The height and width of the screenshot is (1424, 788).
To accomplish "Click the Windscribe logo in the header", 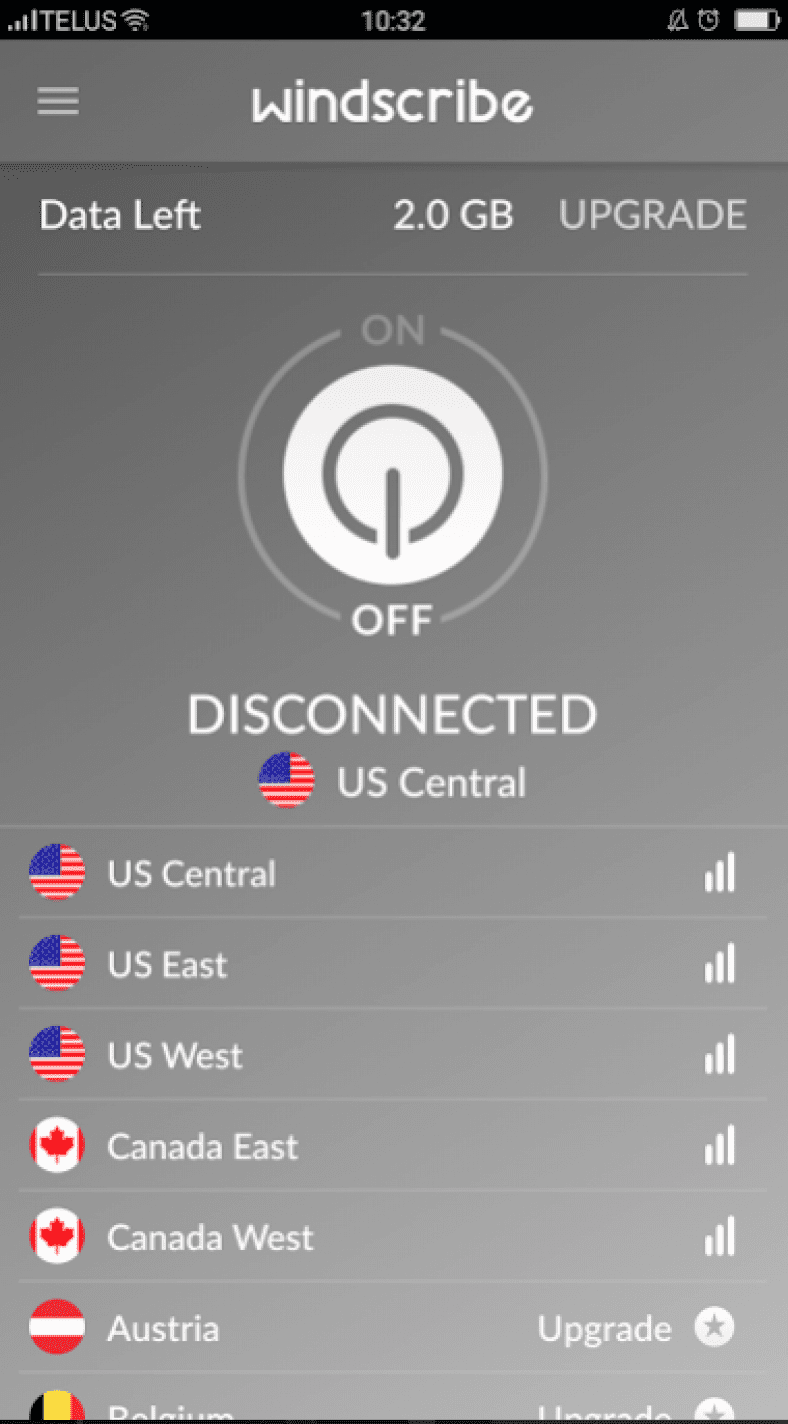I will [x=393, y=101].
